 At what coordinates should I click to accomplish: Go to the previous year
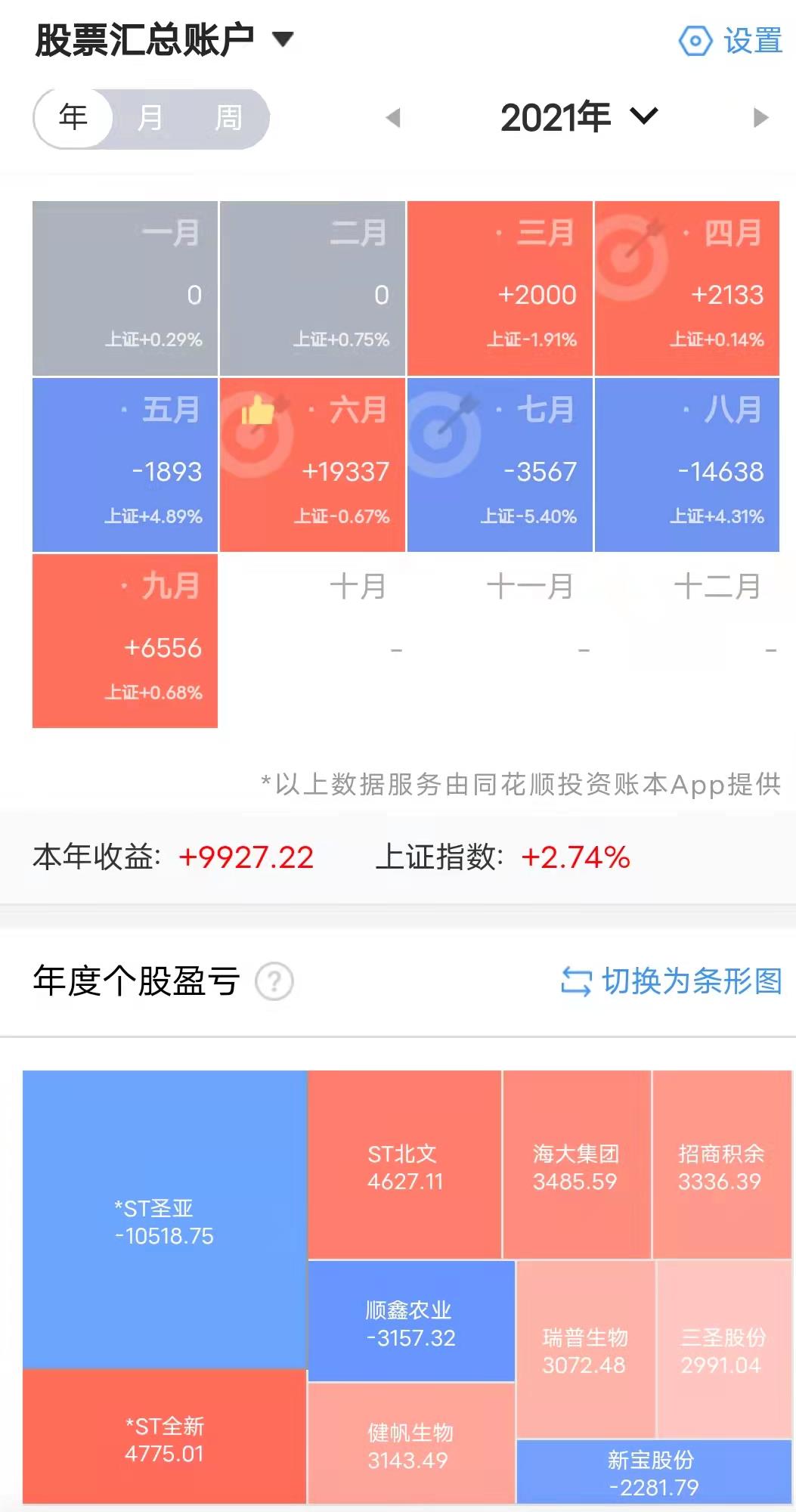point(392,118)
